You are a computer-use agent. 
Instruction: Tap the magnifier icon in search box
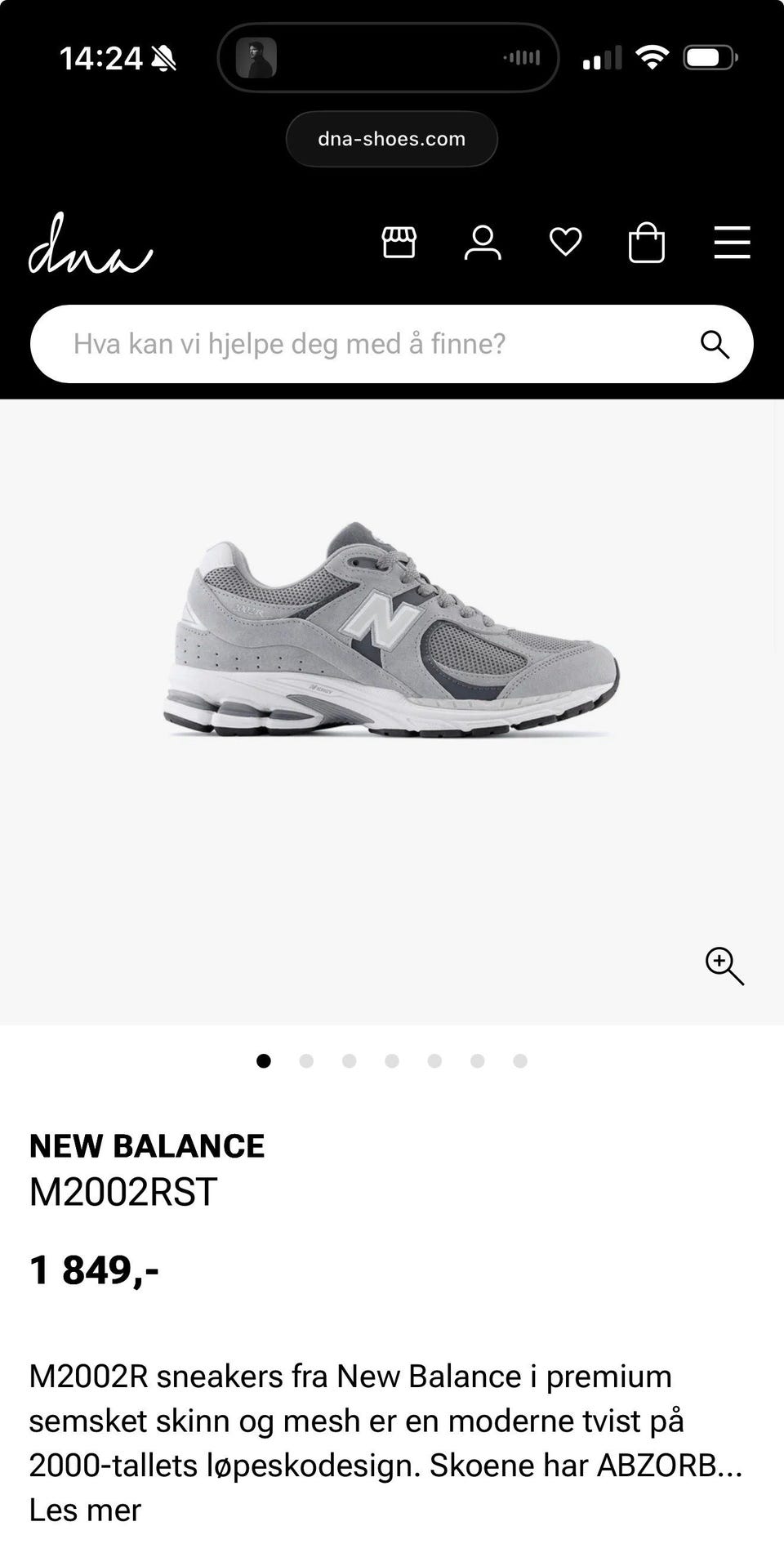pos(715,344)
